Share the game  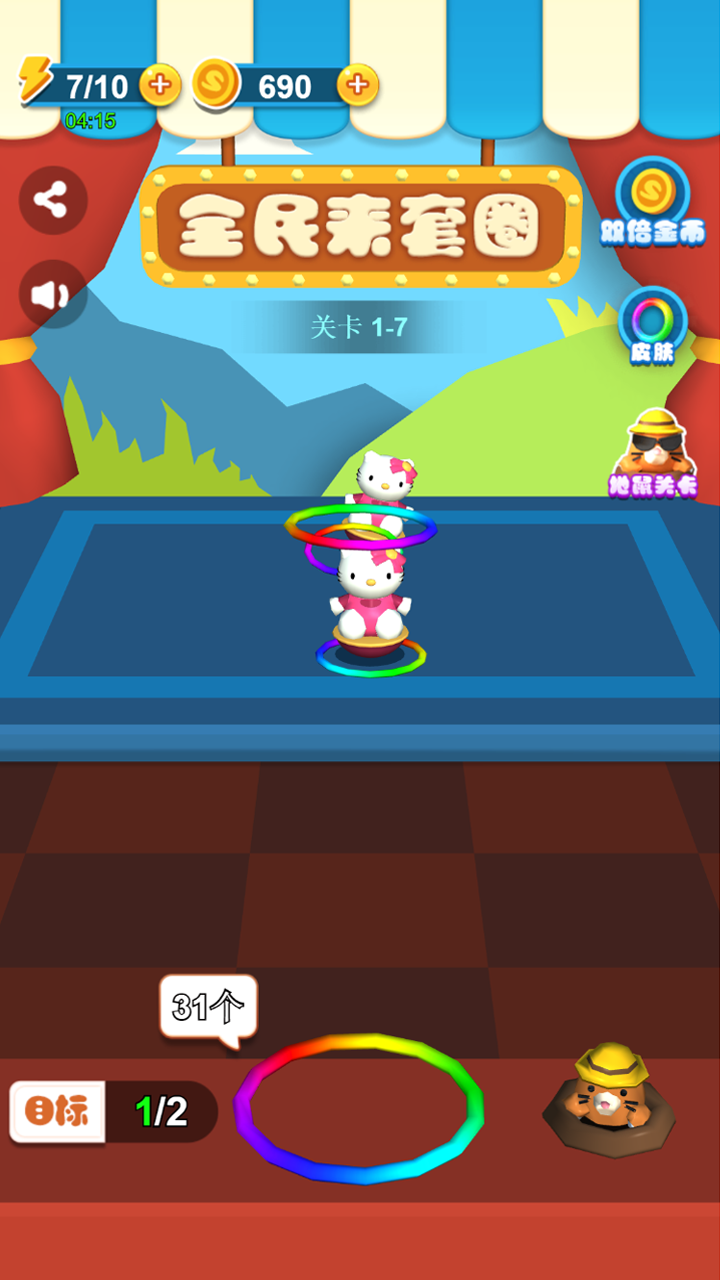[53, 200]
